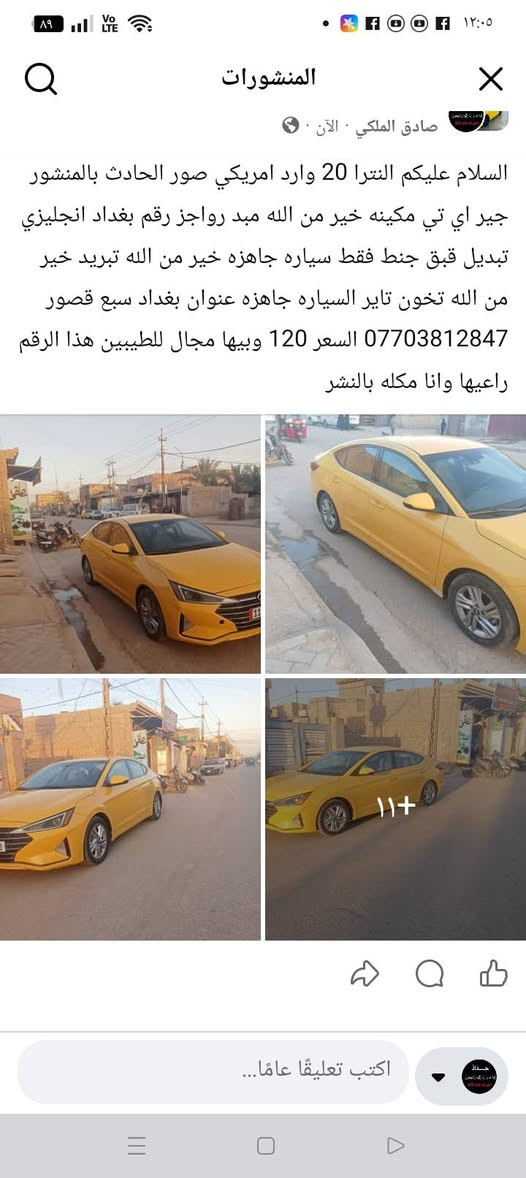The height and width of the screenshot is (1178, 526).
Task: Expand the commenting identity dropdown arrow
Action: click(438, 1077)
